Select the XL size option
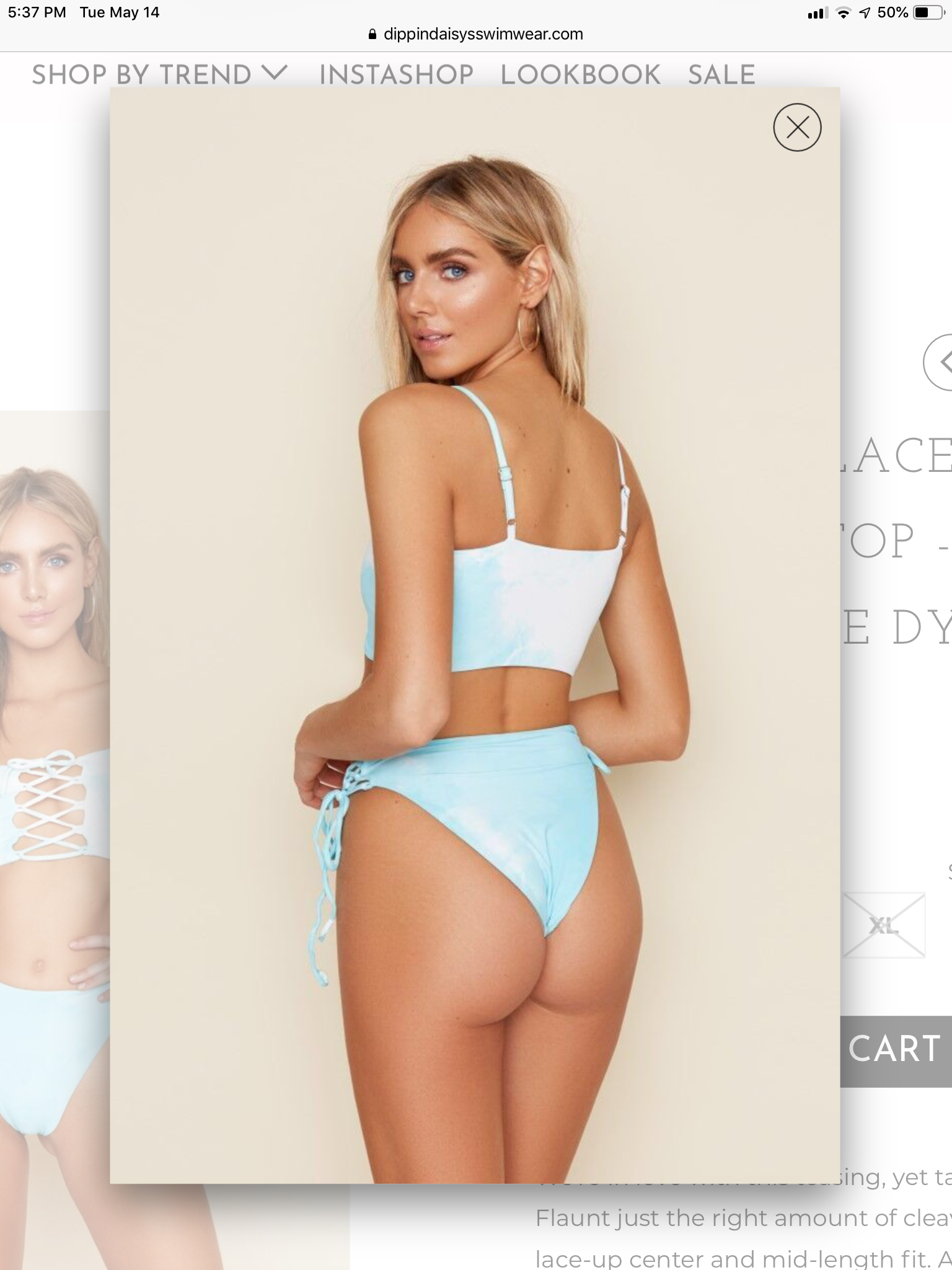 tap(884, 926)
